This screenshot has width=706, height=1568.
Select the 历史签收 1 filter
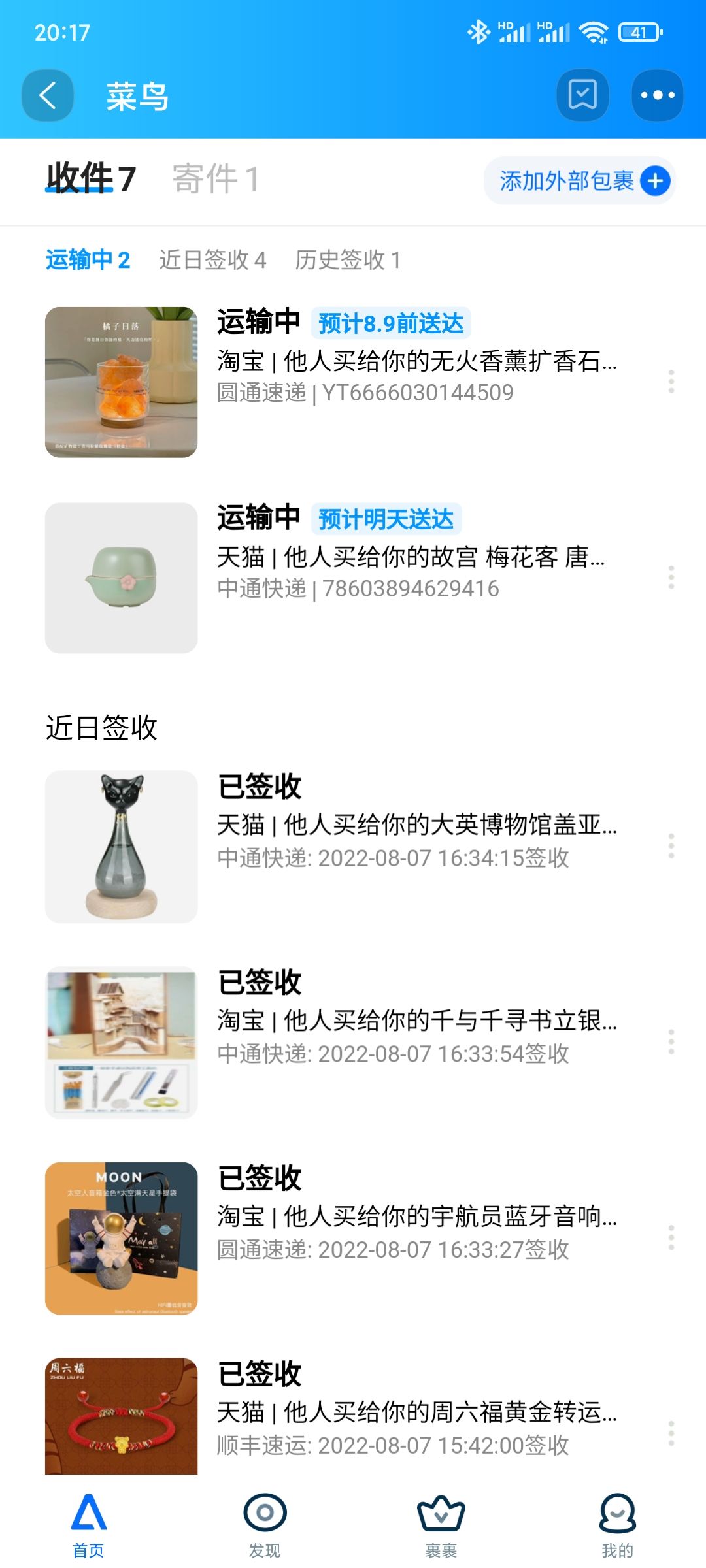(347, 260)
